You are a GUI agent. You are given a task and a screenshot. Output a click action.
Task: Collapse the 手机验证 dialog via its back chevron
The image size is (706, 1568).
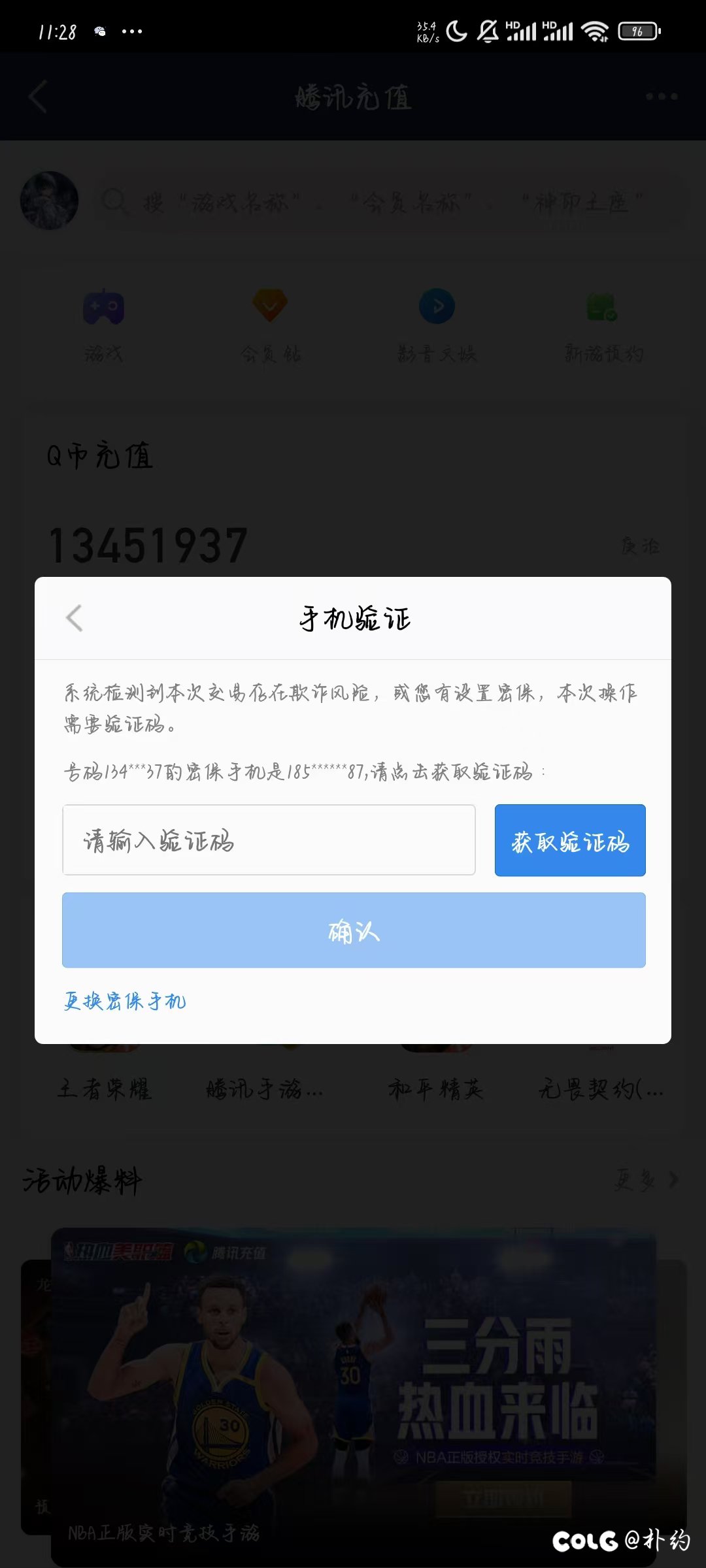(74, 616)
